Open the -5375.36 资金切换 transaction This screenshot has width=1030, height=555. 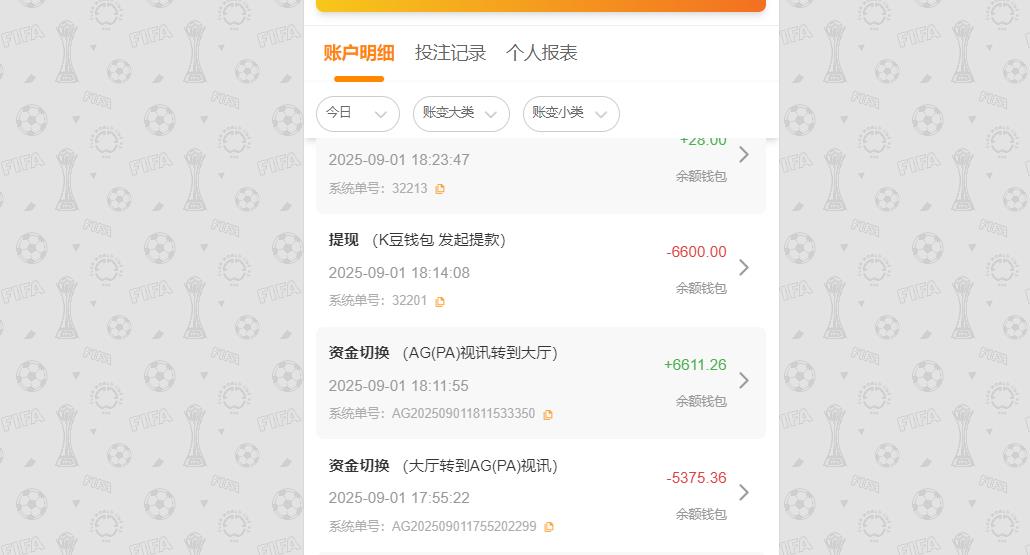(x=743, y=493)
